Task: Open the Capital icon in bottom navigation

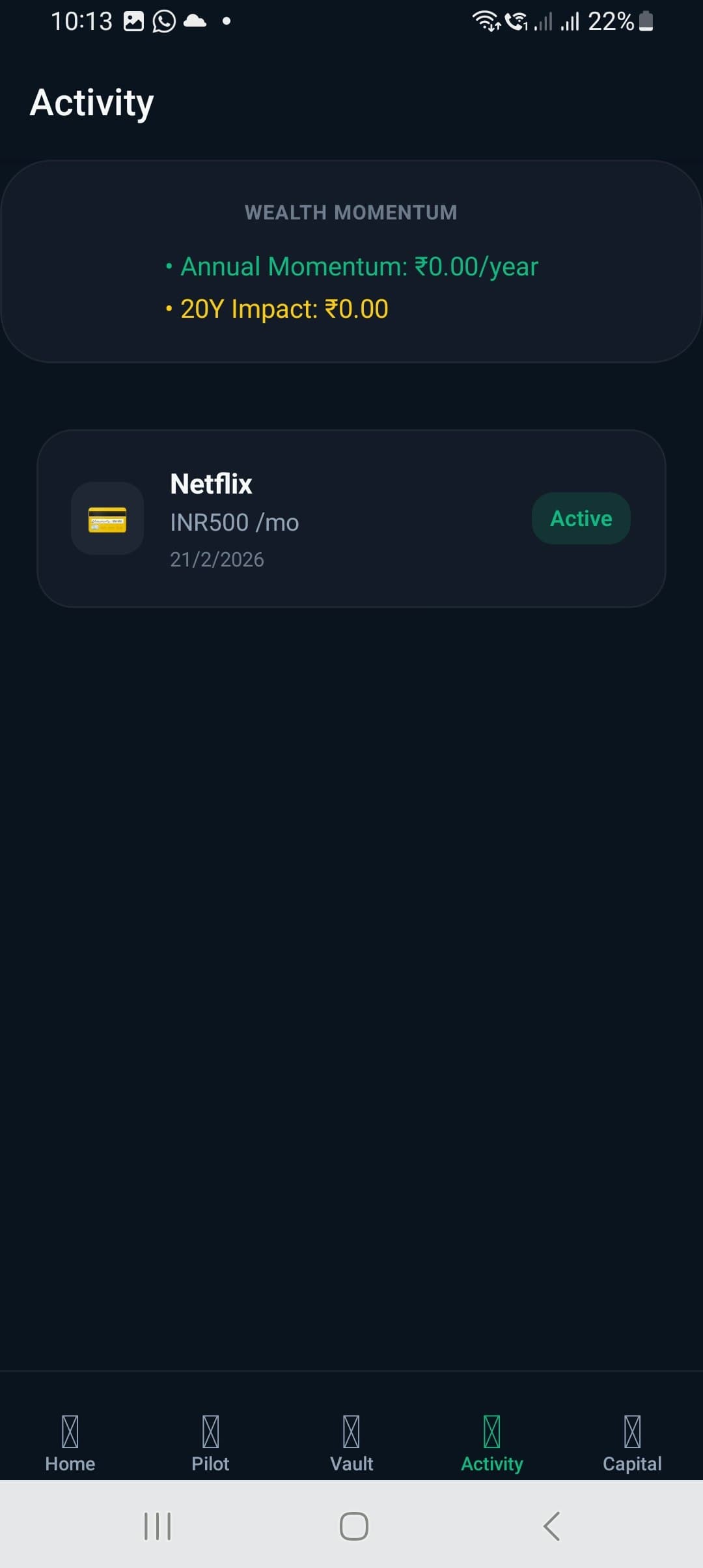Action: click(x=632, y=1439)
